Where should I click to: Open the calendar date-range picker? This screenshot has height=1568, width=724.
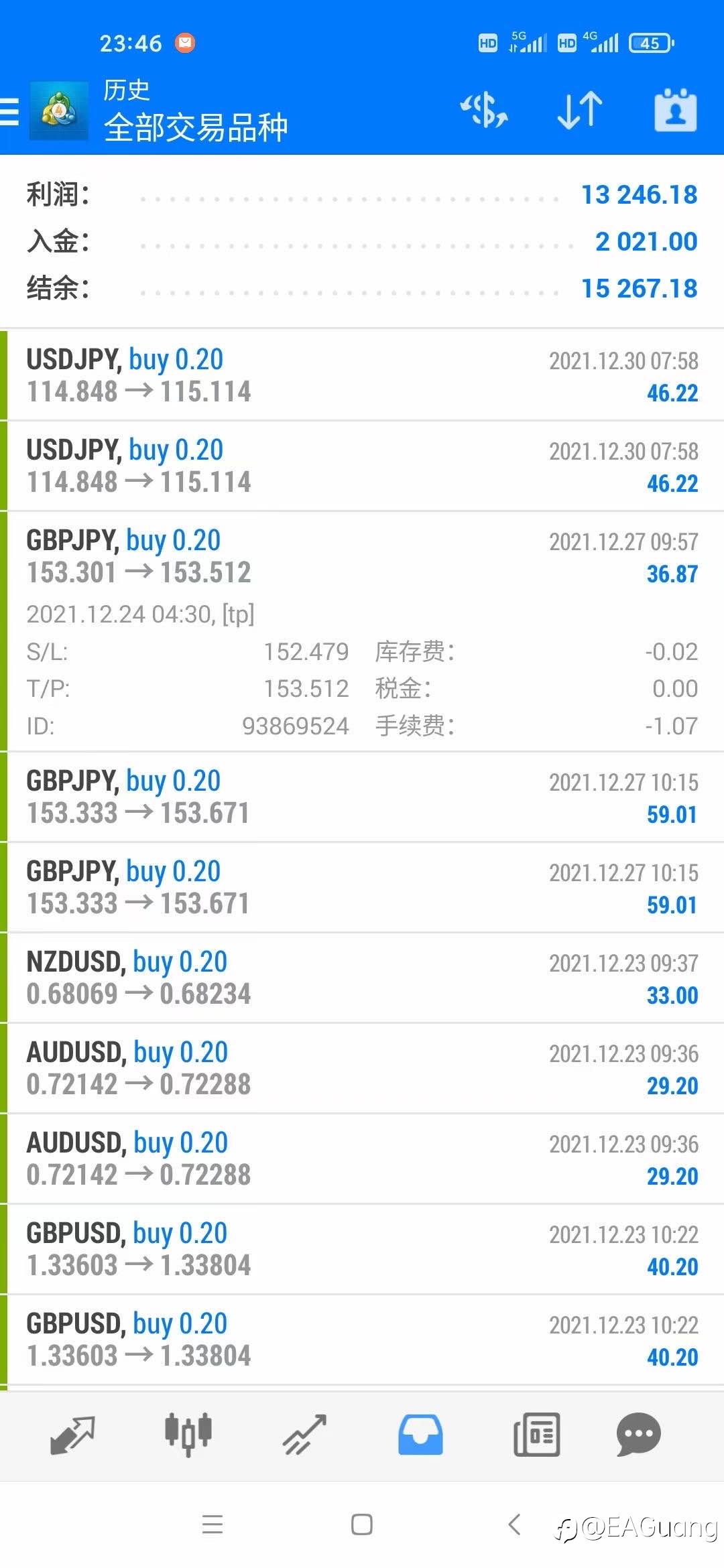[676, 110]
